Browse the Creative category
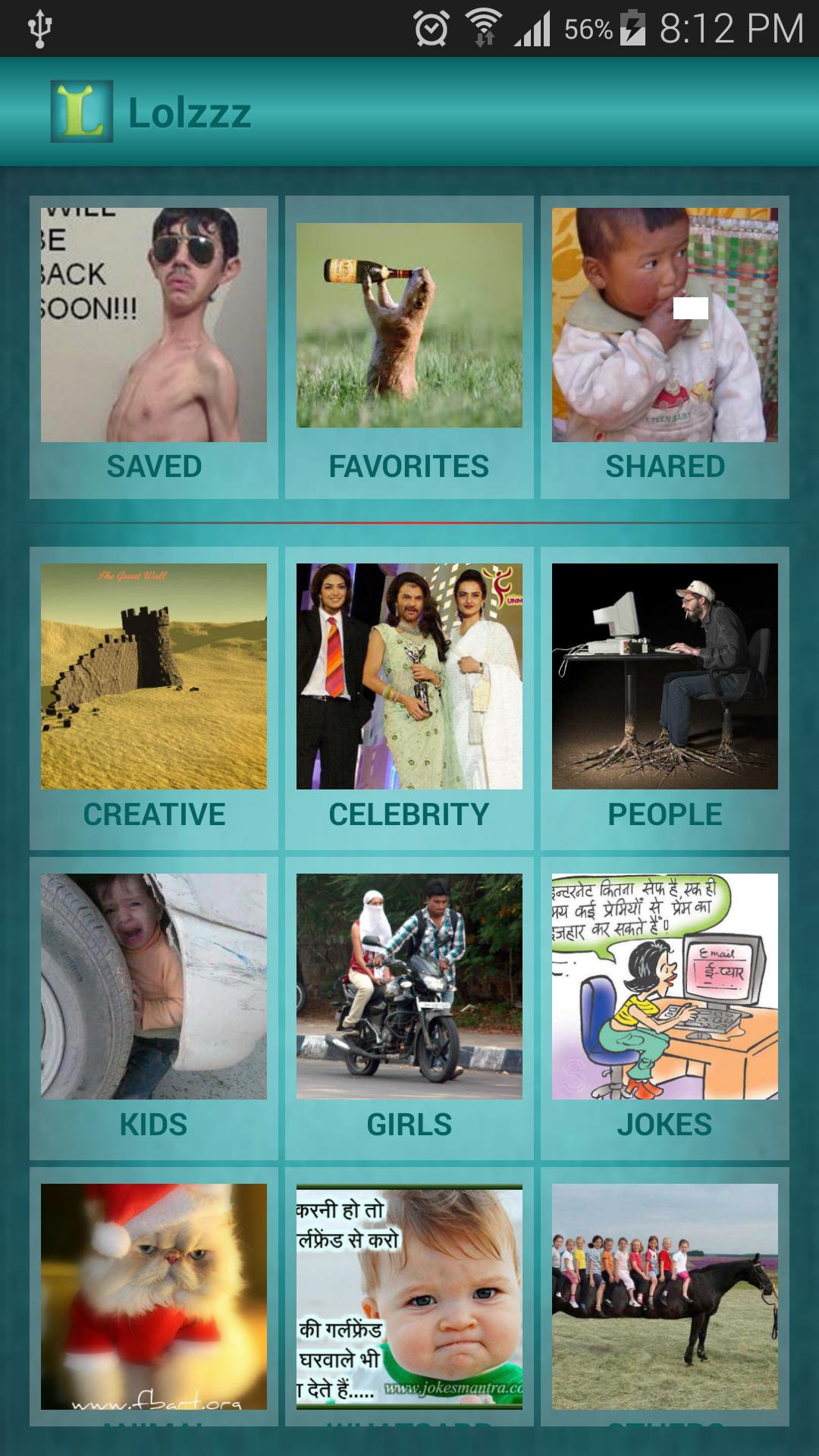The height and width of the screenshot is (1456, 819). point(154,698)
